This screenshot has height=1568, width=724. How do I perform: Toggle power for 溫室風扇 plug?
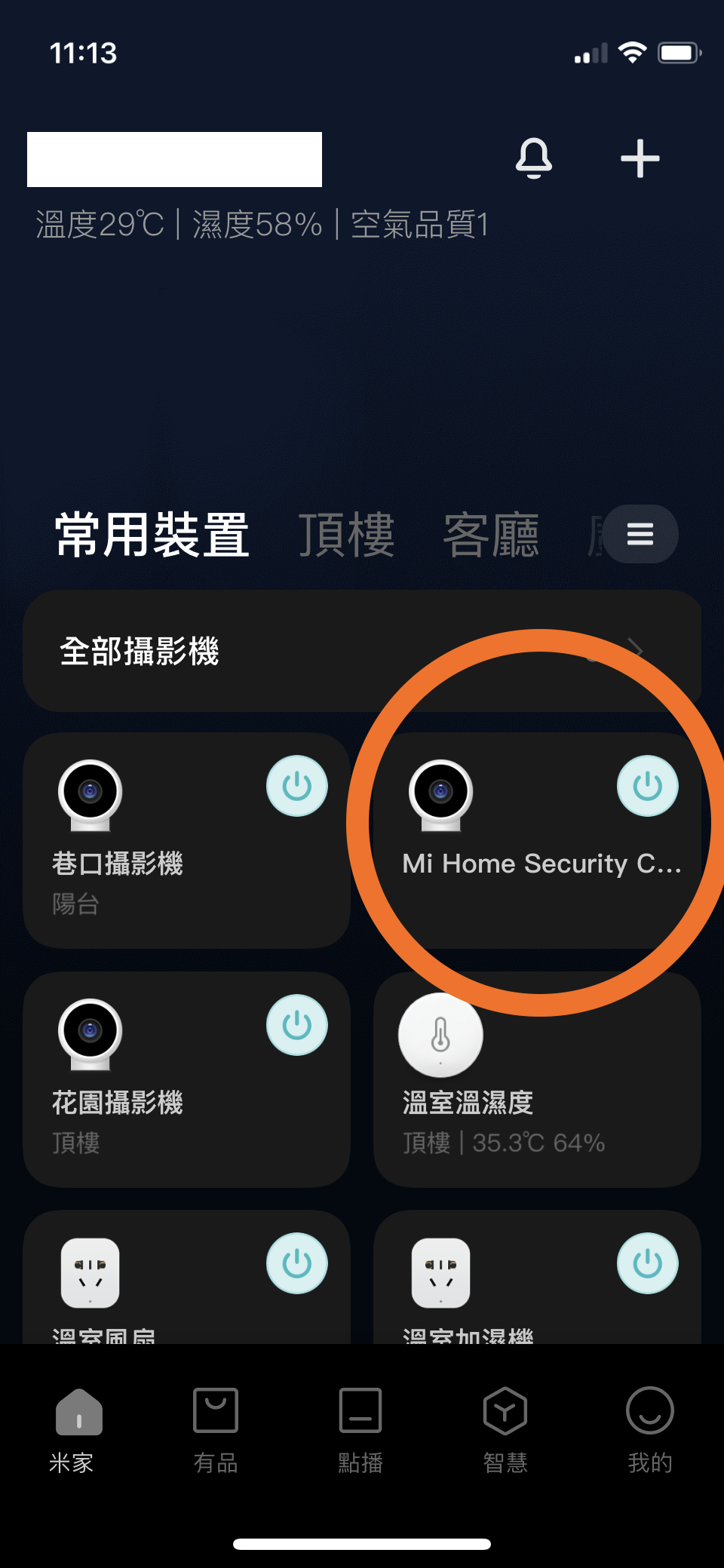[296, 1263]
